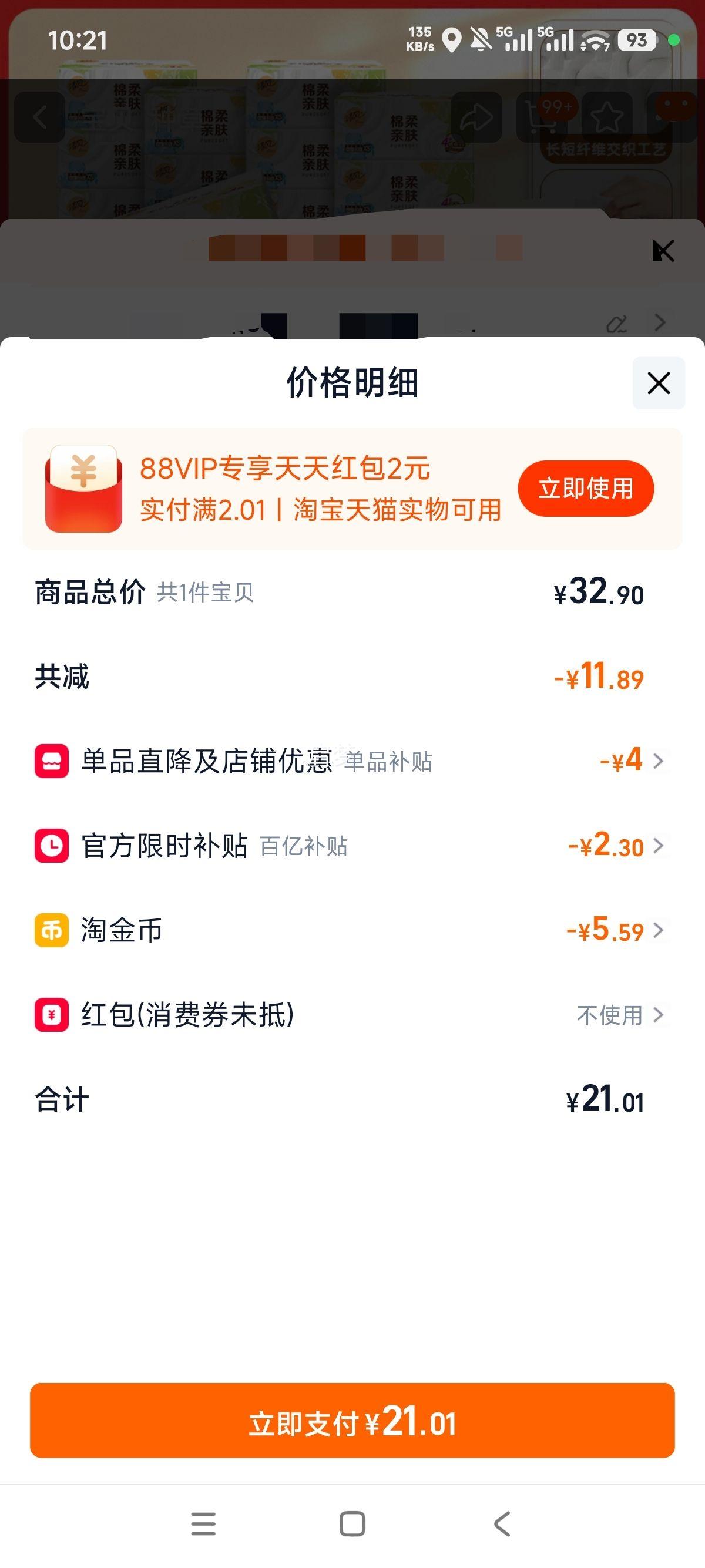Tap the clock icon beside 官方限时补贴

tap(52, 846)
